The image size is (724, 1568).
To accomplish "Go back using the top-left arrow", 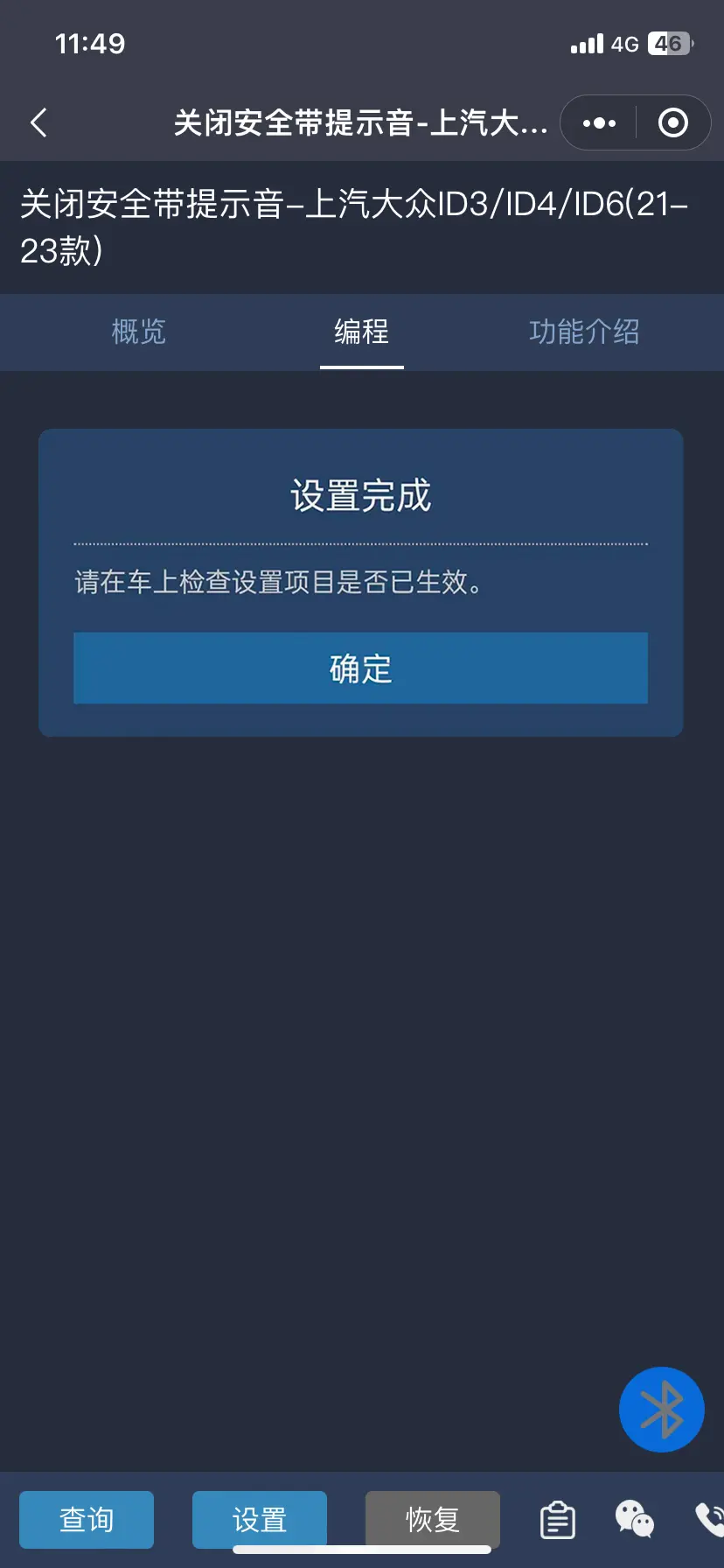I will click(38, 122).
